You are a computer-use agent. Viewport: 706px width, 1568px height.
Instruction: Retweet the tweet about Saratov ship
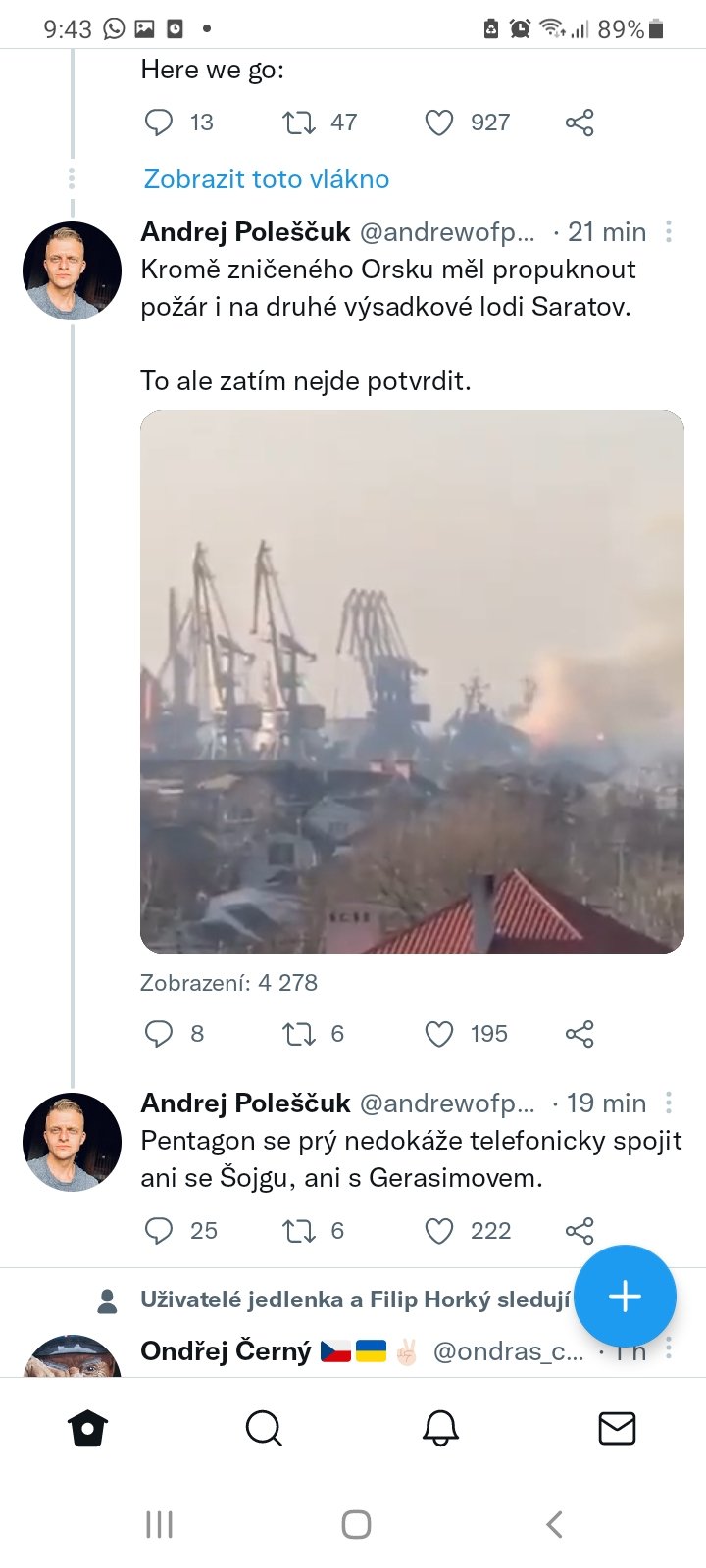click(298, 1034)
